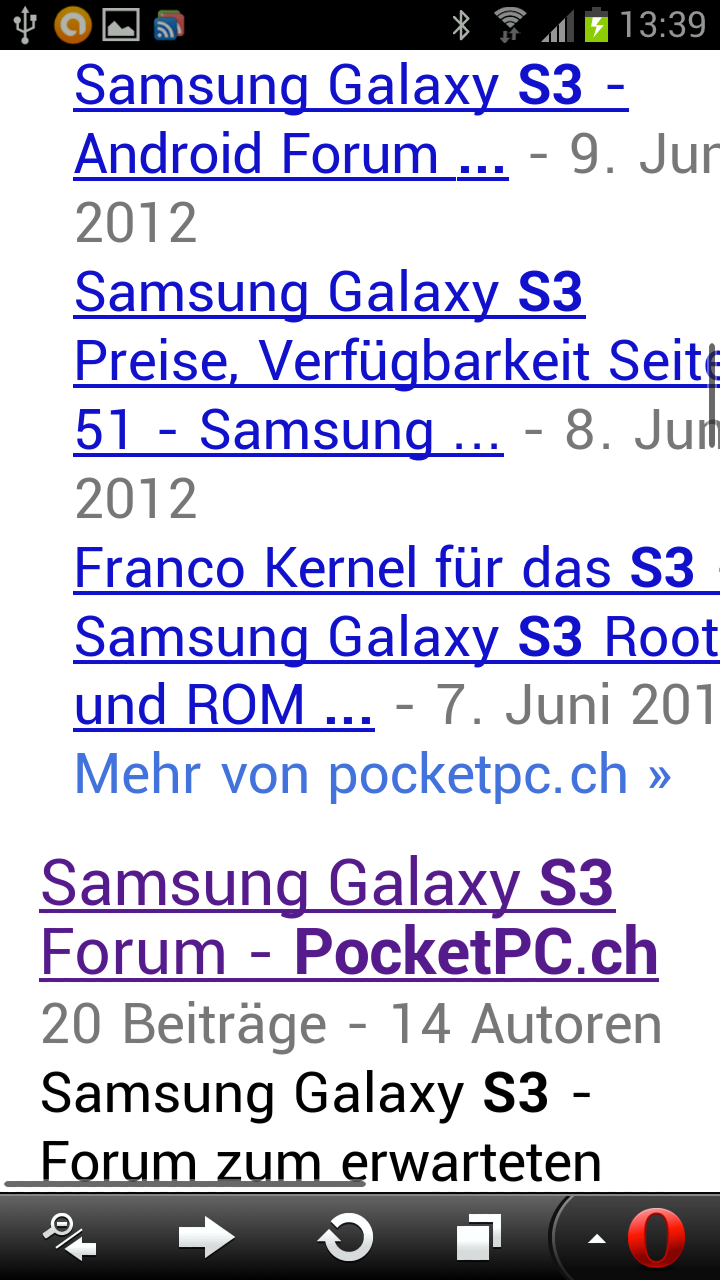Reload the current page
This screenshot has height=1280, width=720.
[x=345, y=1238]
